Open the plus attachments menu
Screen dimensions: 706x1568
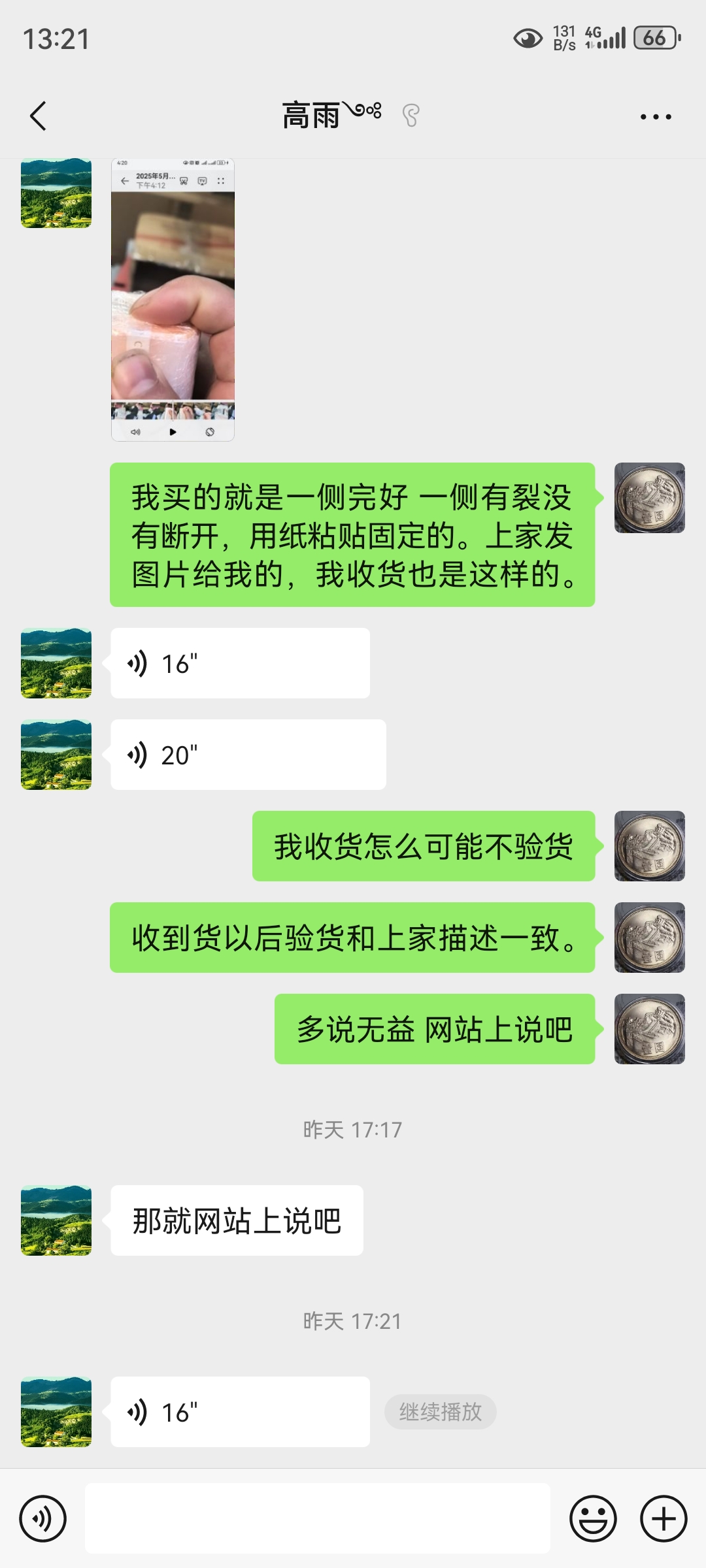pos(664,1518)
